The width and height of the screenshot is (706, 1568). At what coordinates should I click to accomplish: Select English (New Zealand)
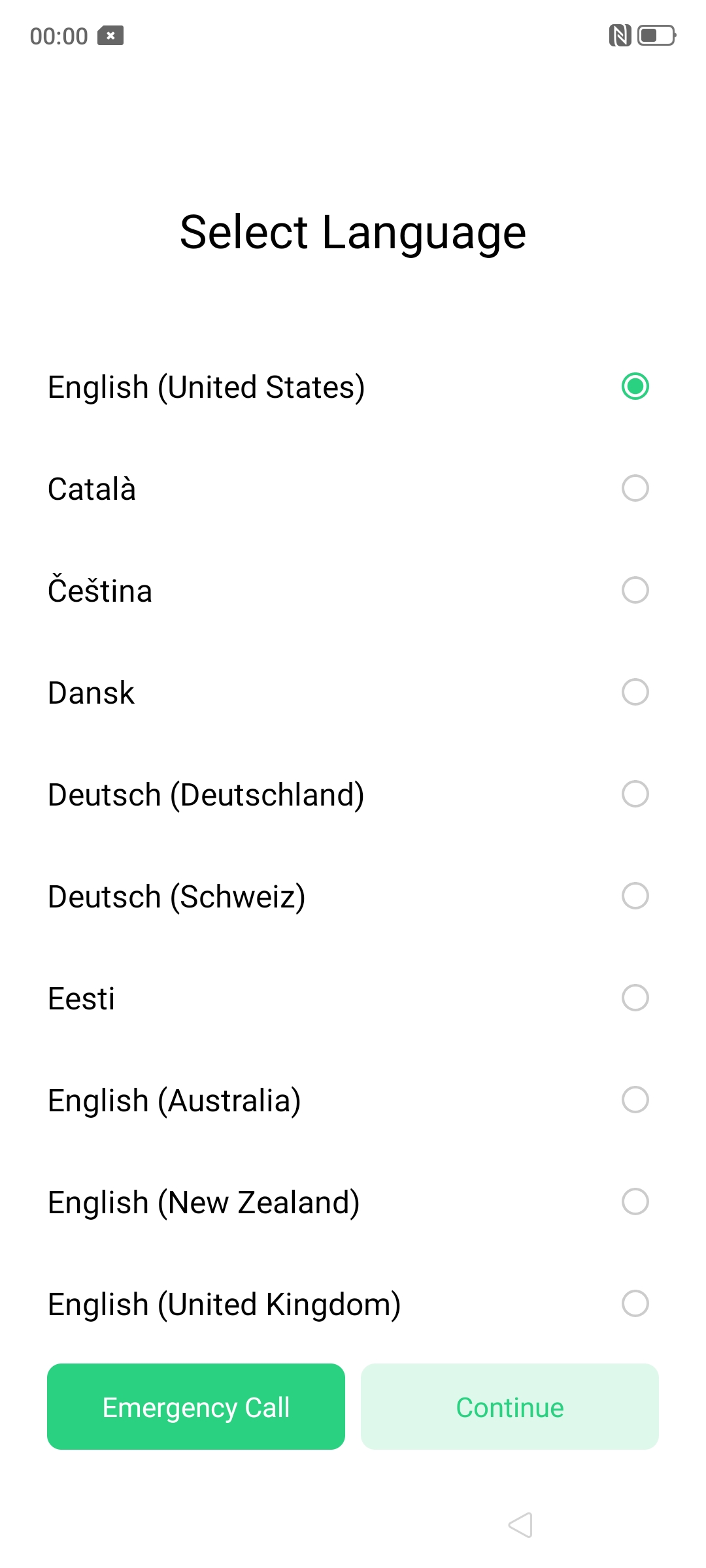pyautogui.click(x=353, y=1202)
